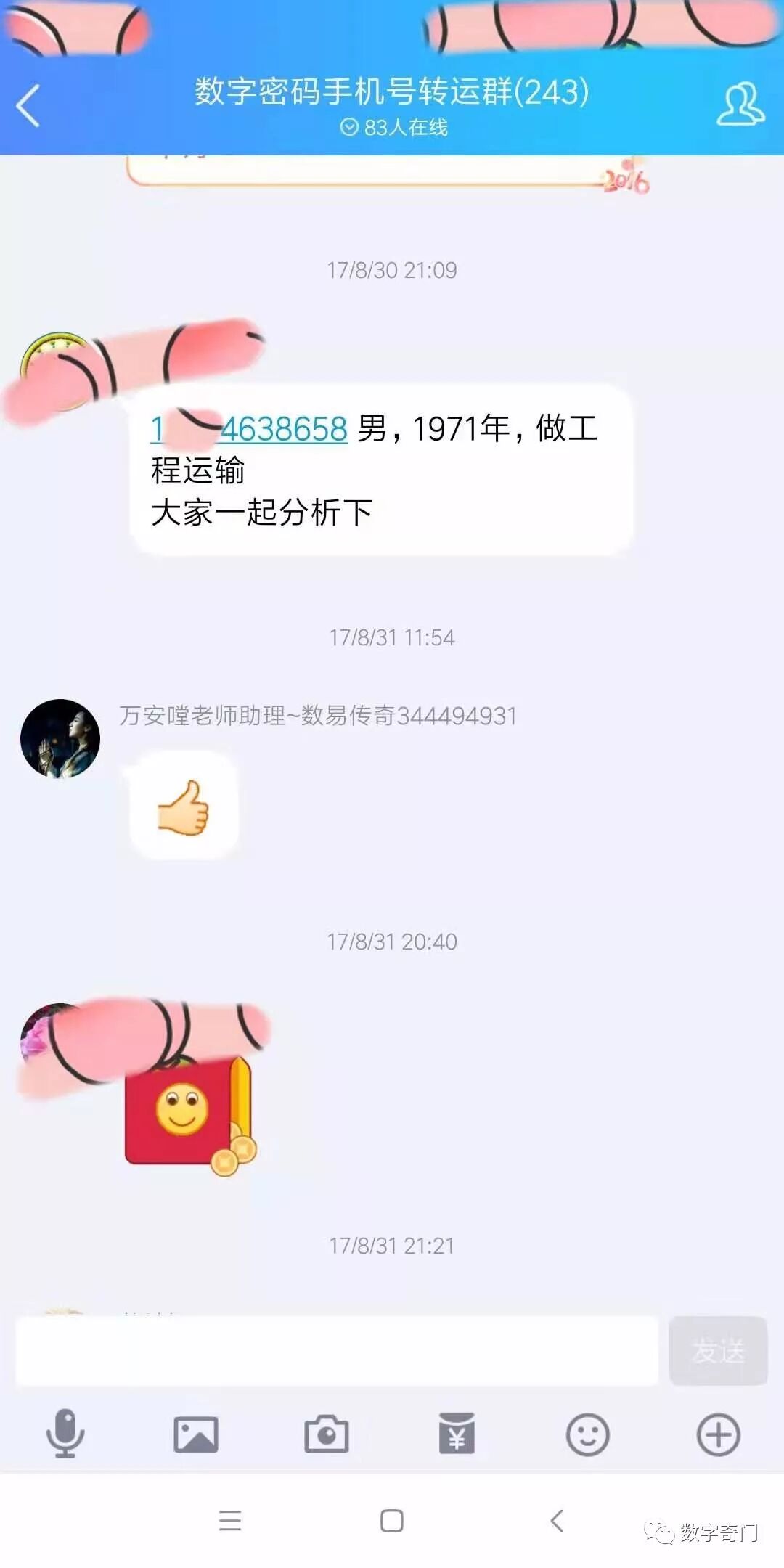Open the red packet (¥) icon
The width and height of the screenshot is (784, 1568).
tap(457, 1433)
